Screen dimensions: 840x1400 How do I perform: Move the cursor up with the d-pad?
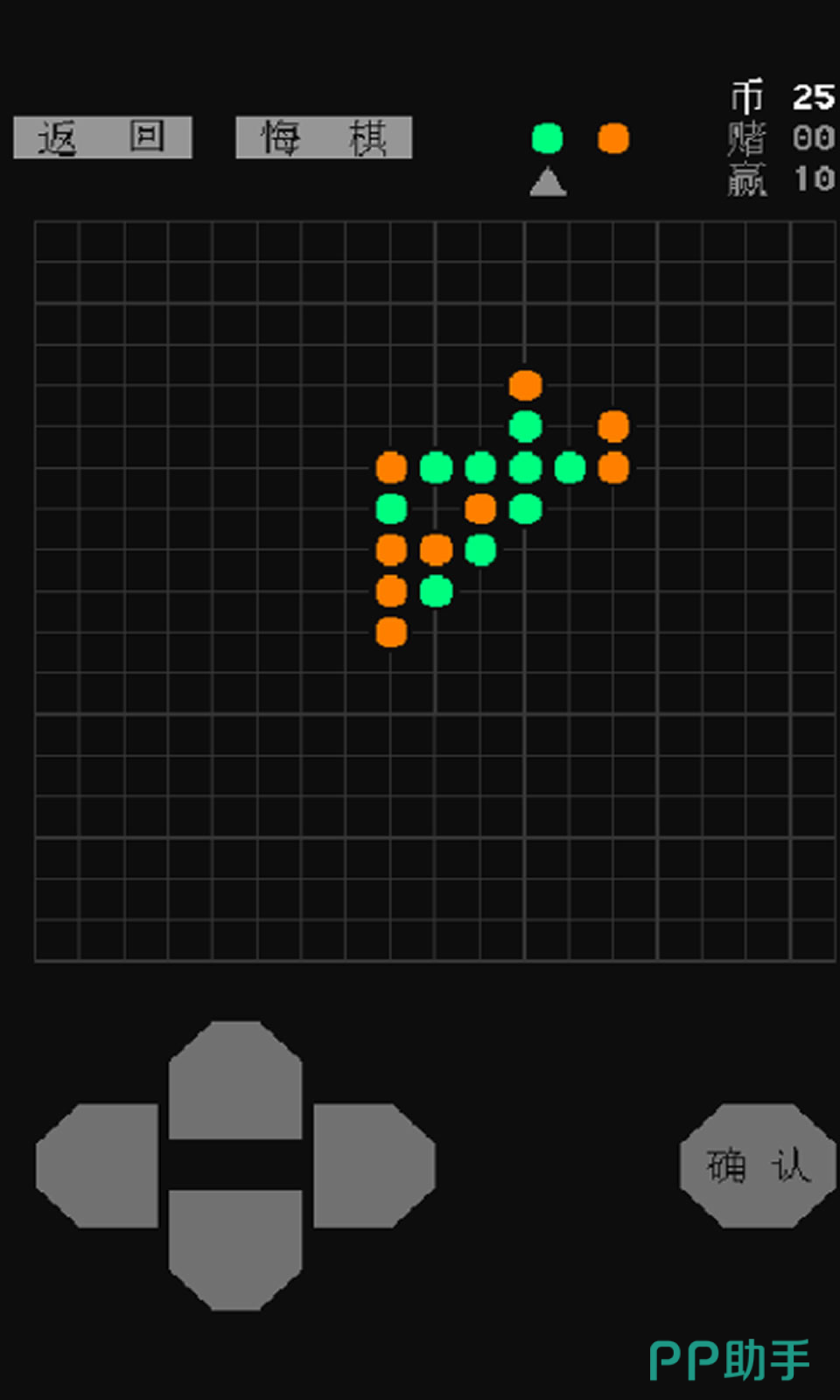tap(234, 1081)
